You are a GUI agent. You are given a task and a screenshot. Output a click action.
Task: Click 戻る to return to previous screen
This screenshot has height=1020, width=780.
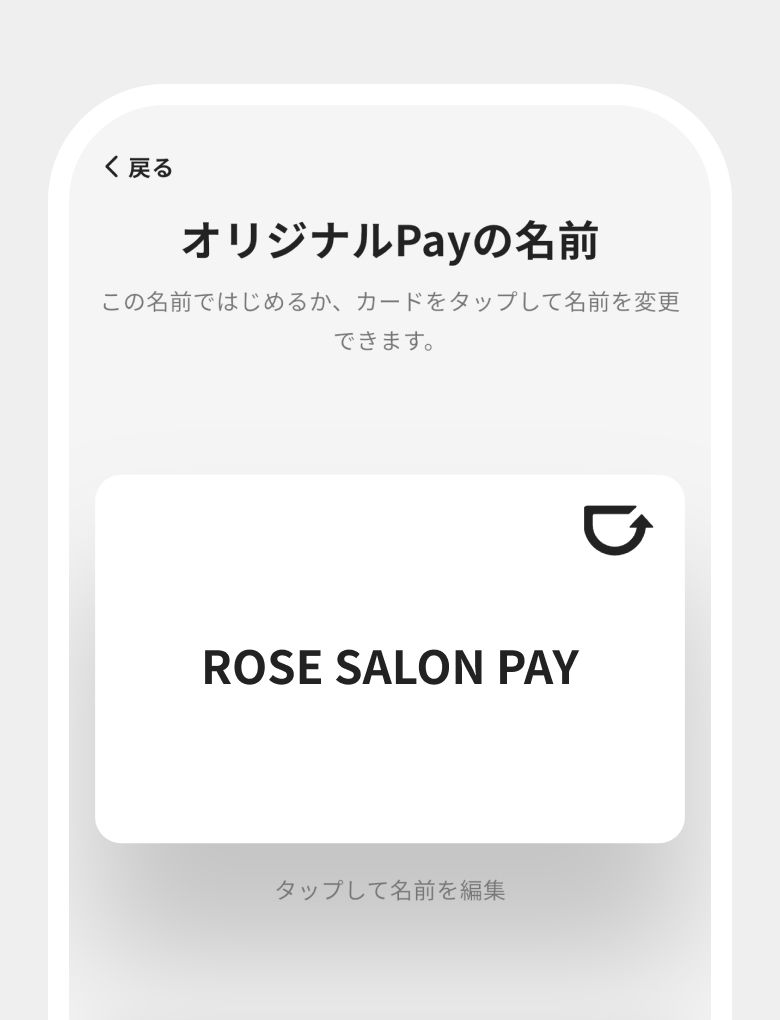point(146,167)
